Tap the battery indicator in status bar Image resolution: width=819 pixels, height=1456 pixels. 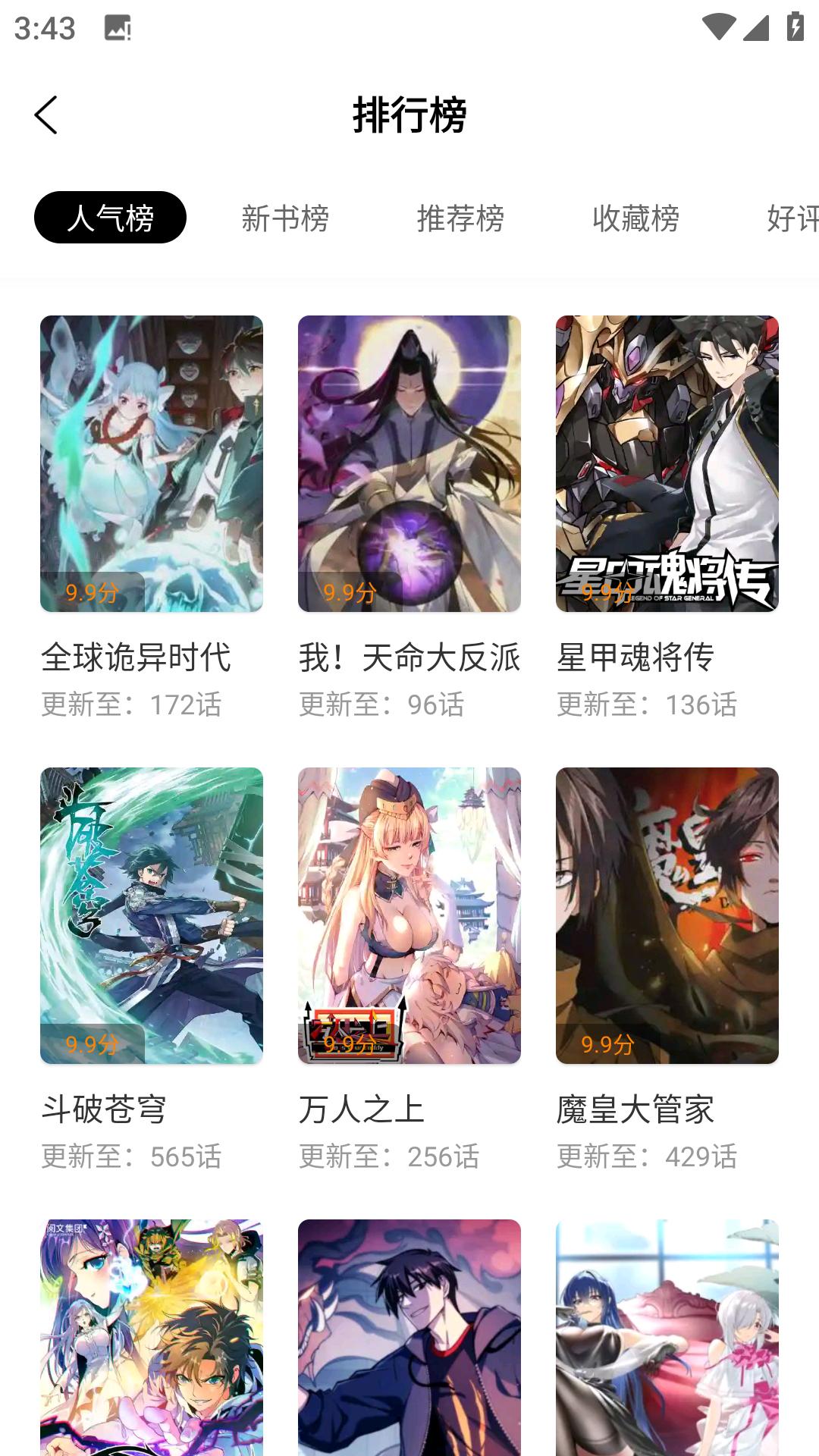tap(794, 25)
